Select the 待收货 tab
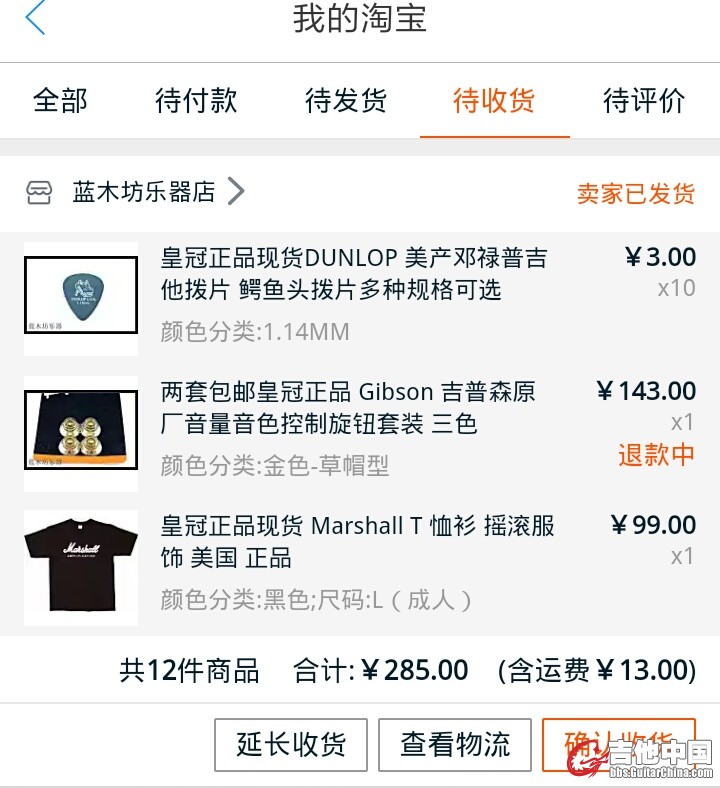The height and width of the screenshot is (788, 720). pos(494,101)
